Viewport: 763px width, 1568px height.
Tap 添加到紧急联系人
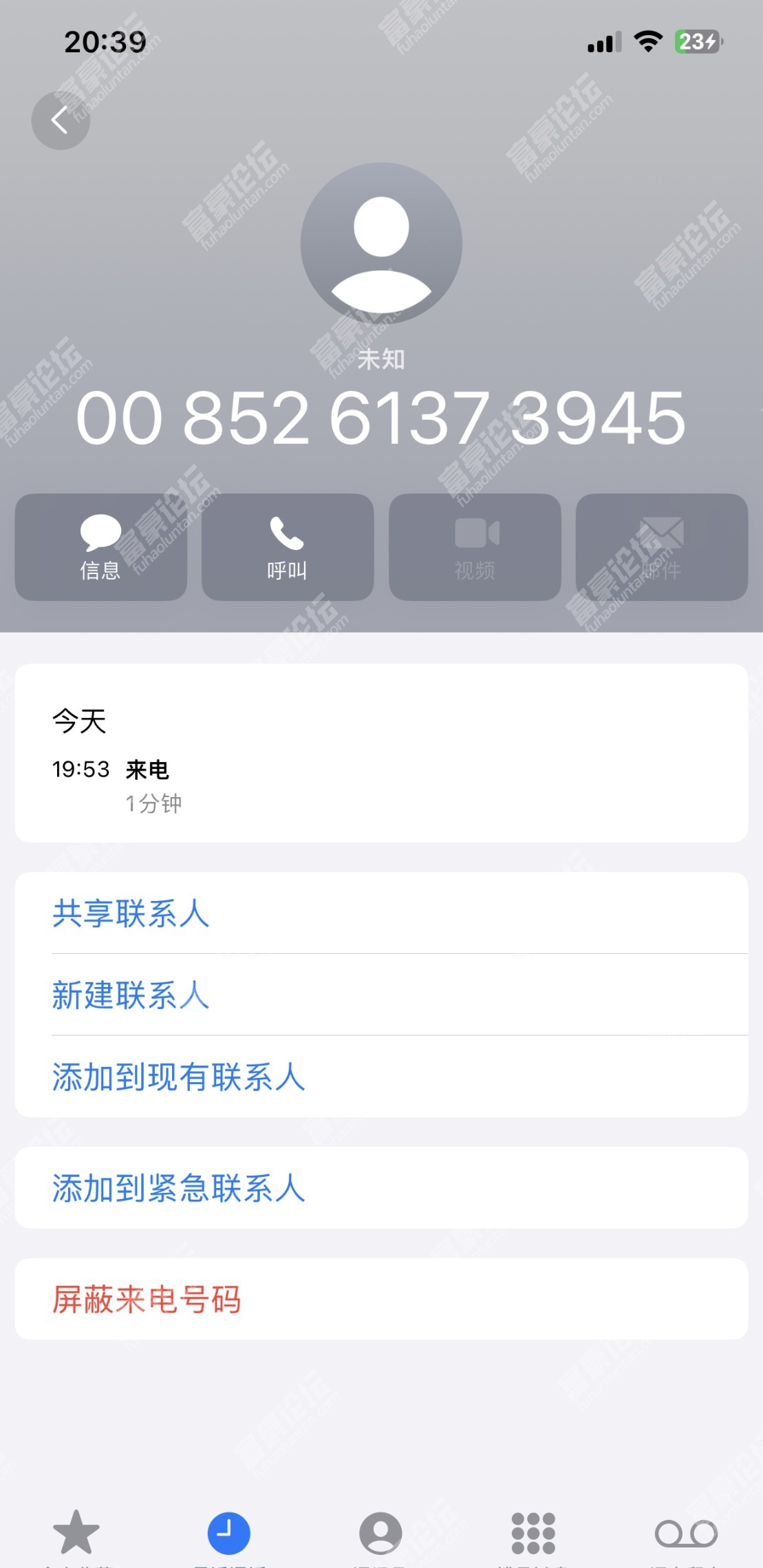[x=381, y=1188]
